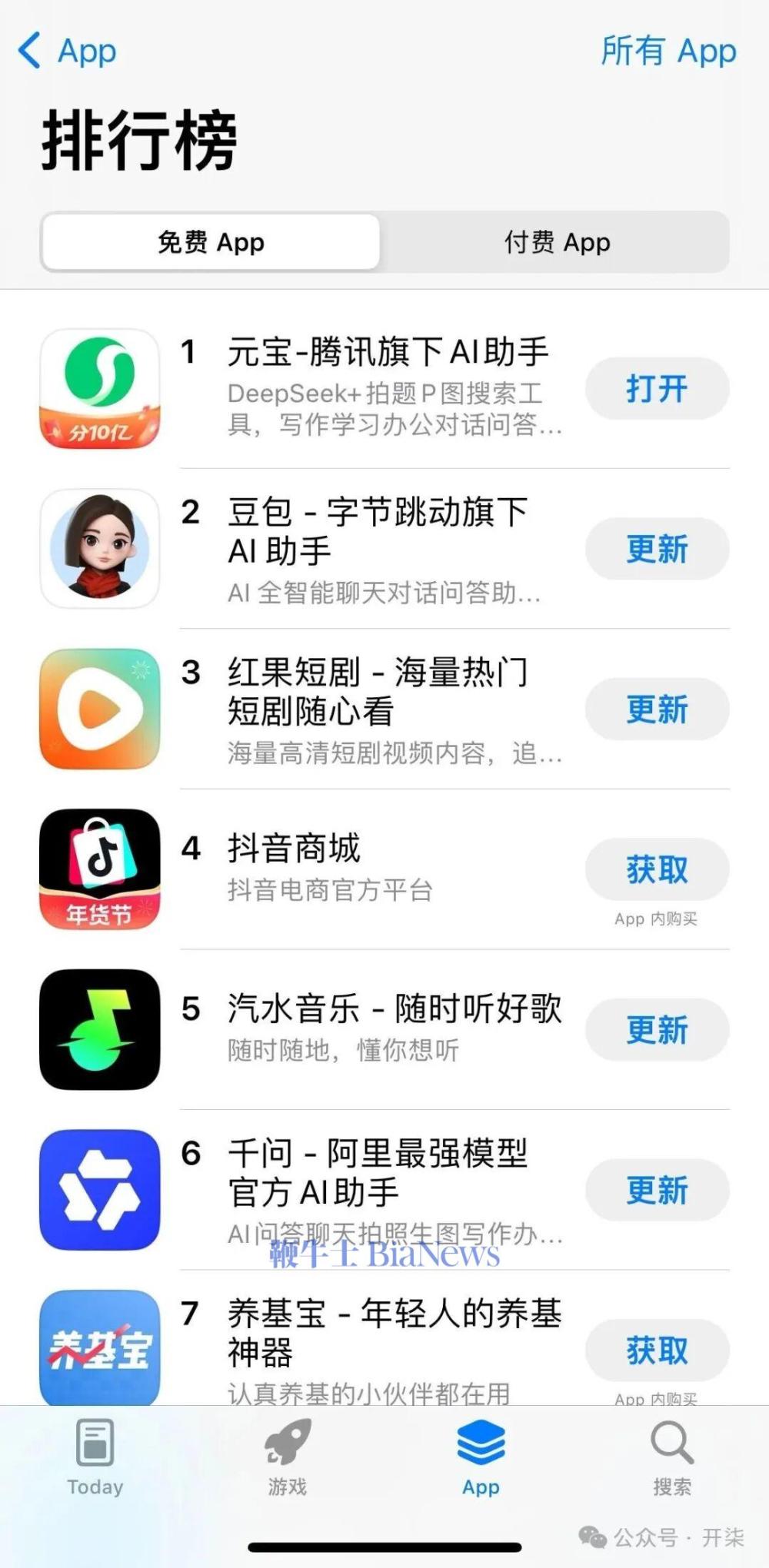769x1568 pixels.
Task: Open the Today tab
Action: [95, 1460]
